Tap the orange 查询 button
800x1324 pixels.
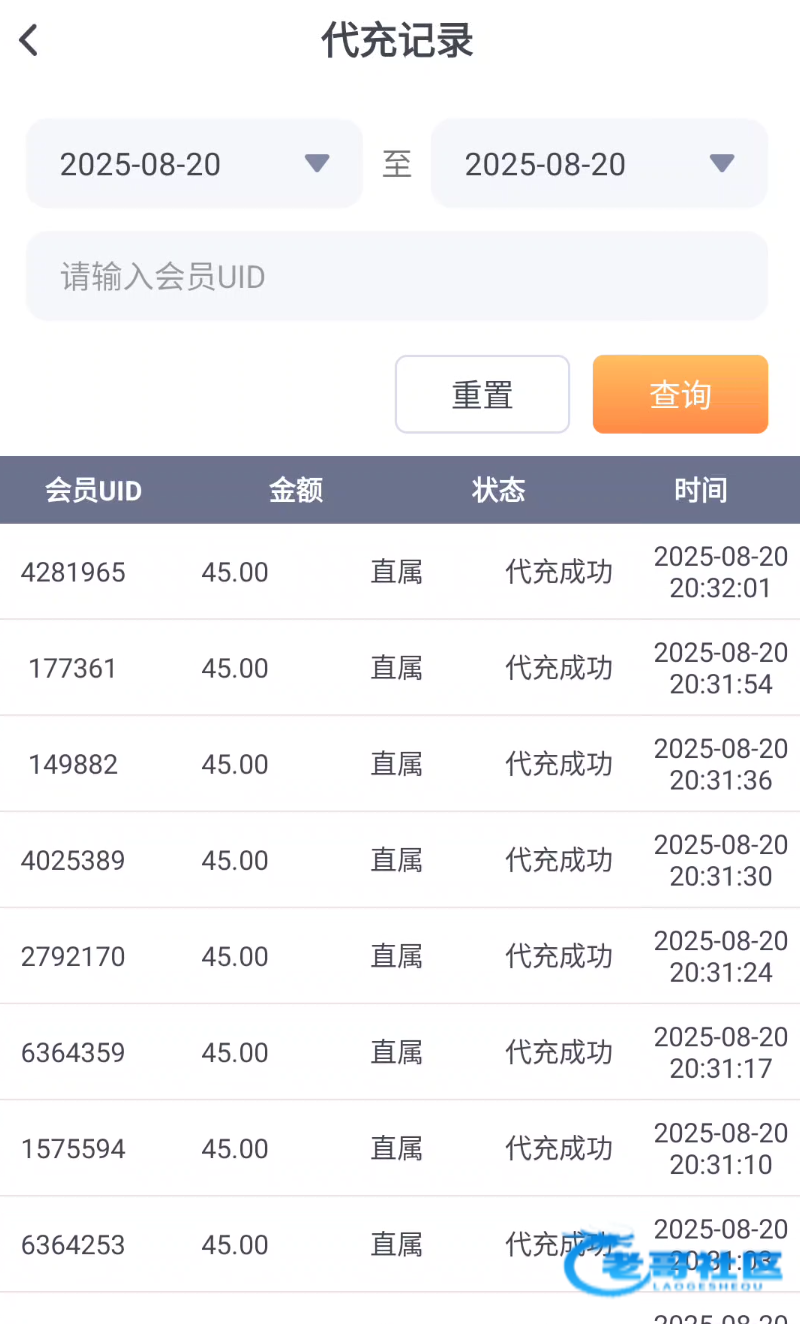[680, 395]
